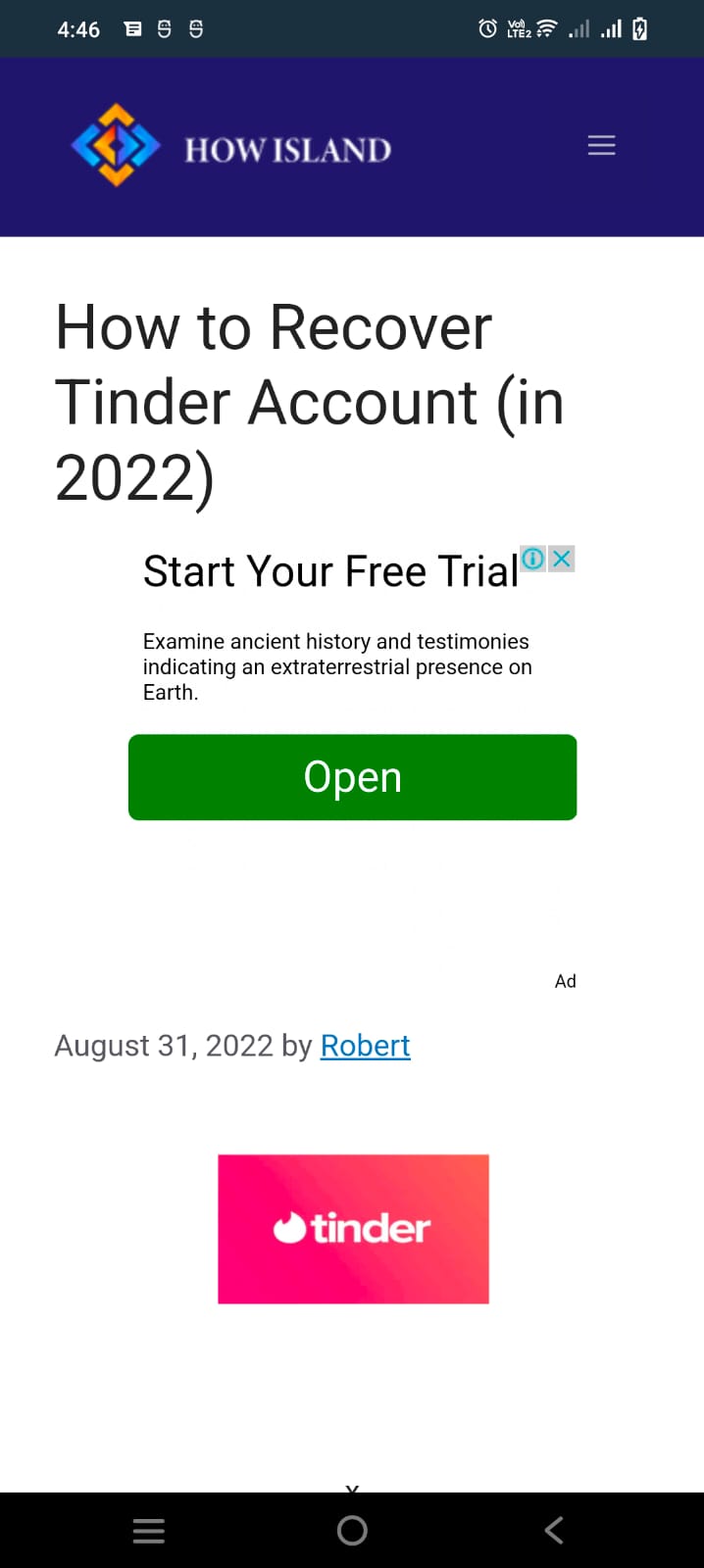Go to the home screen
704x1568 pixels.
(352, 1530)
